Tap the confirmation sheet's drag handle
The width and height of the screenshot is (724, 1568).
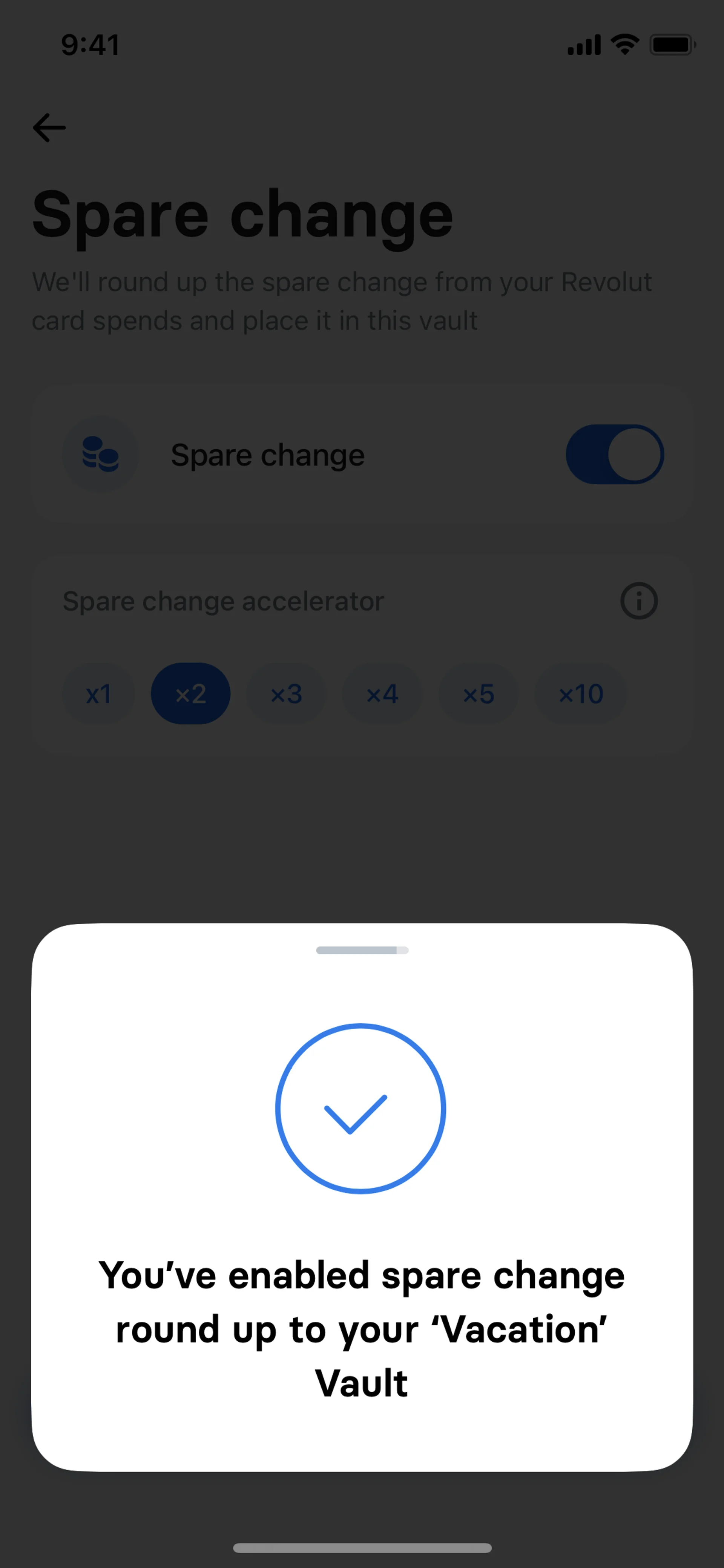point(362,950)
